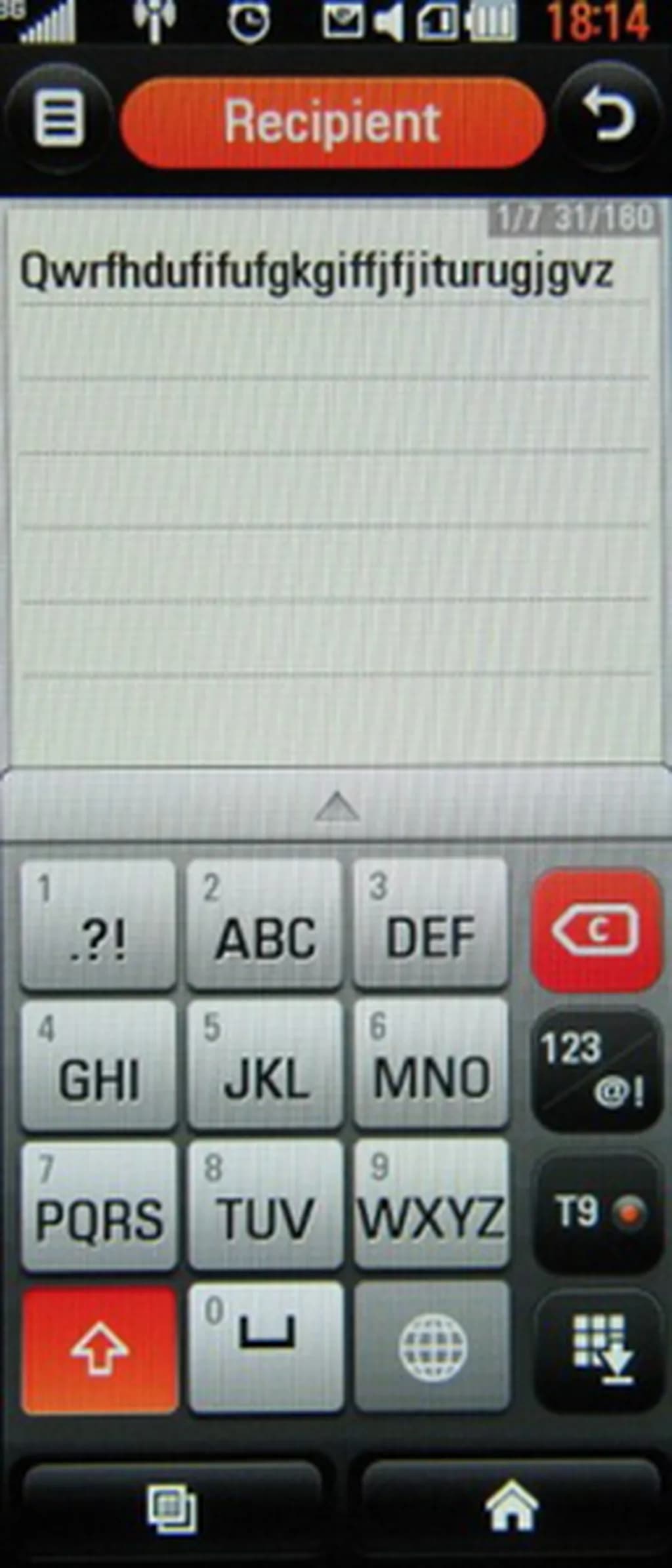Viewport: 672px width, 1568px height.
Task: Hit the 5 JKL key
Action: pyautogui.click(x=265, y=1064)
